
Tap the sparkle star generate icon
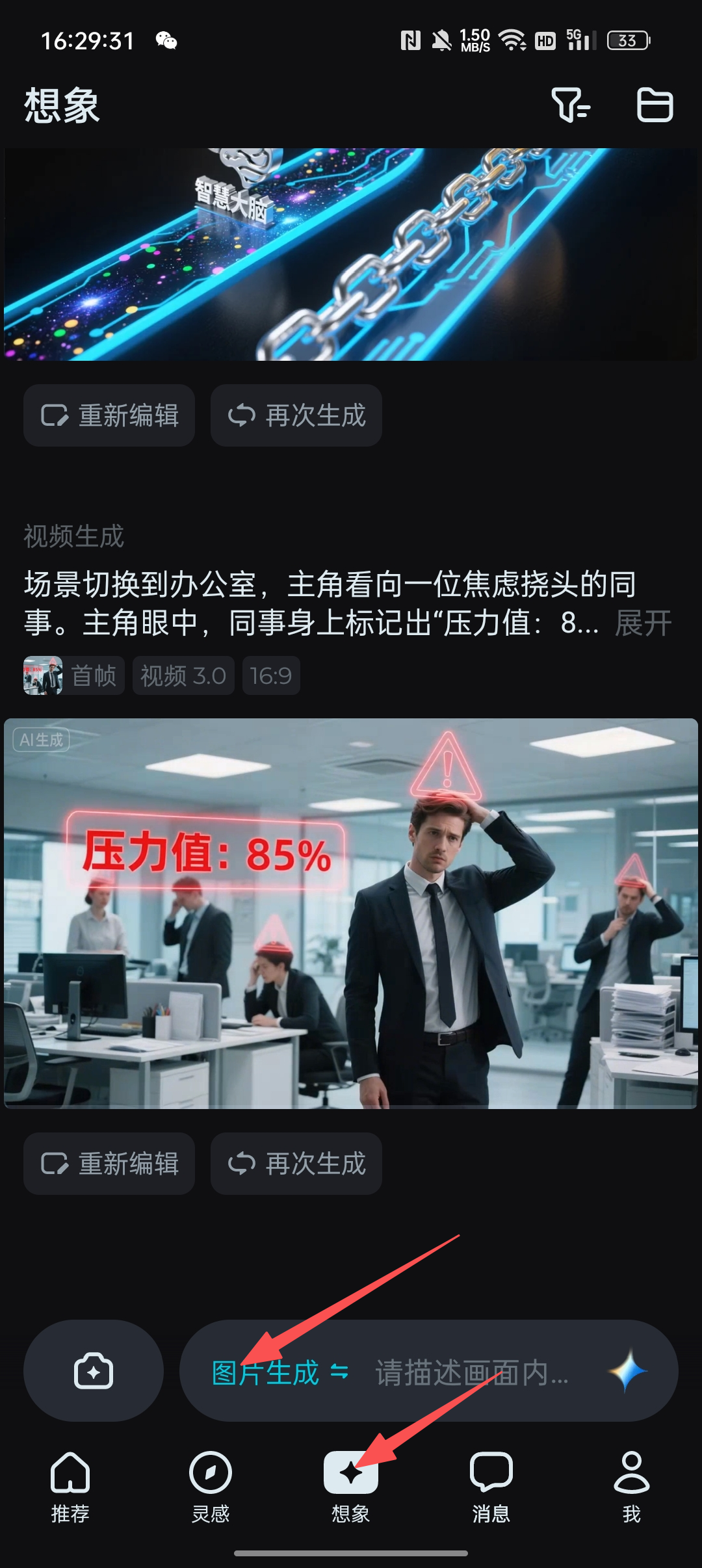(x=628, y=1371)
